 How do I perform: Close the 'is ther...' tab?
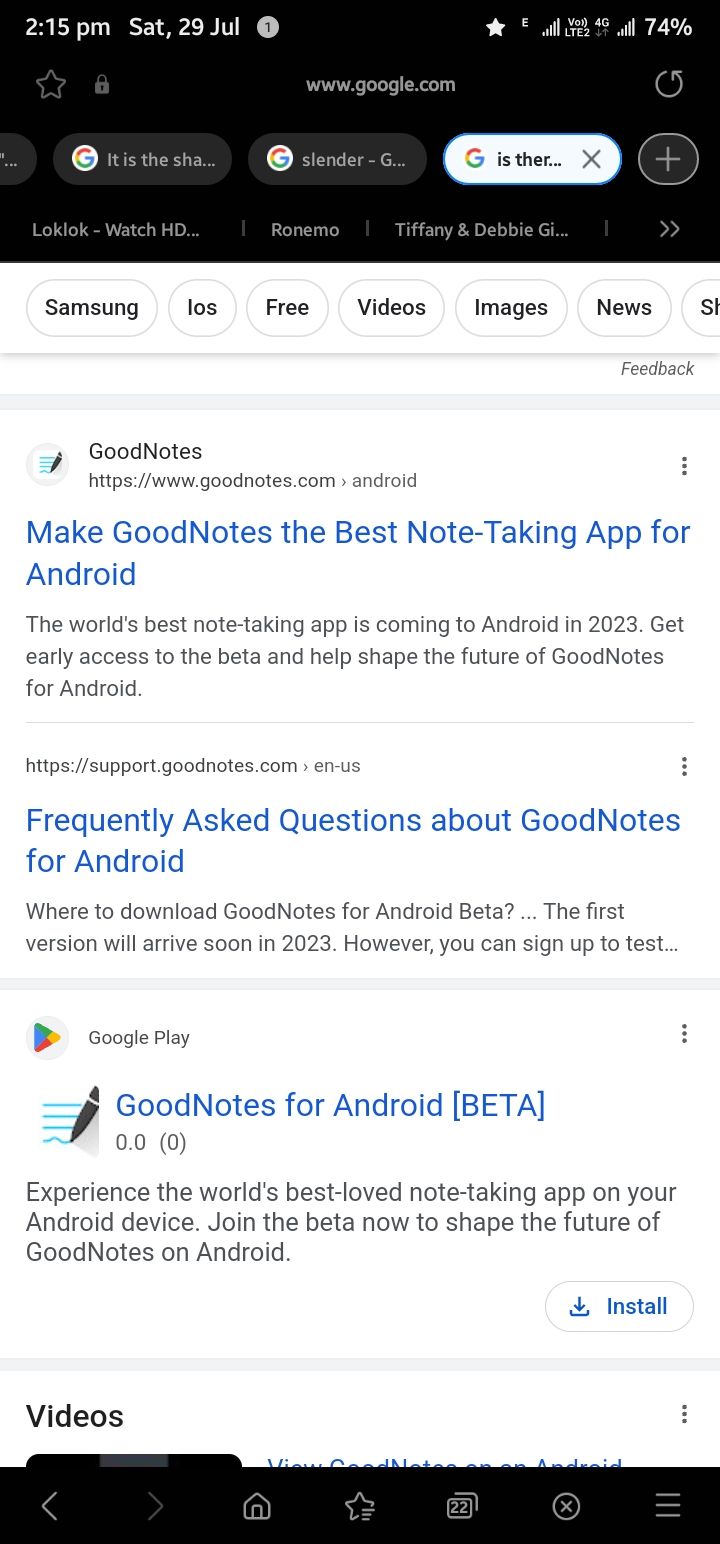pos(591,158)
